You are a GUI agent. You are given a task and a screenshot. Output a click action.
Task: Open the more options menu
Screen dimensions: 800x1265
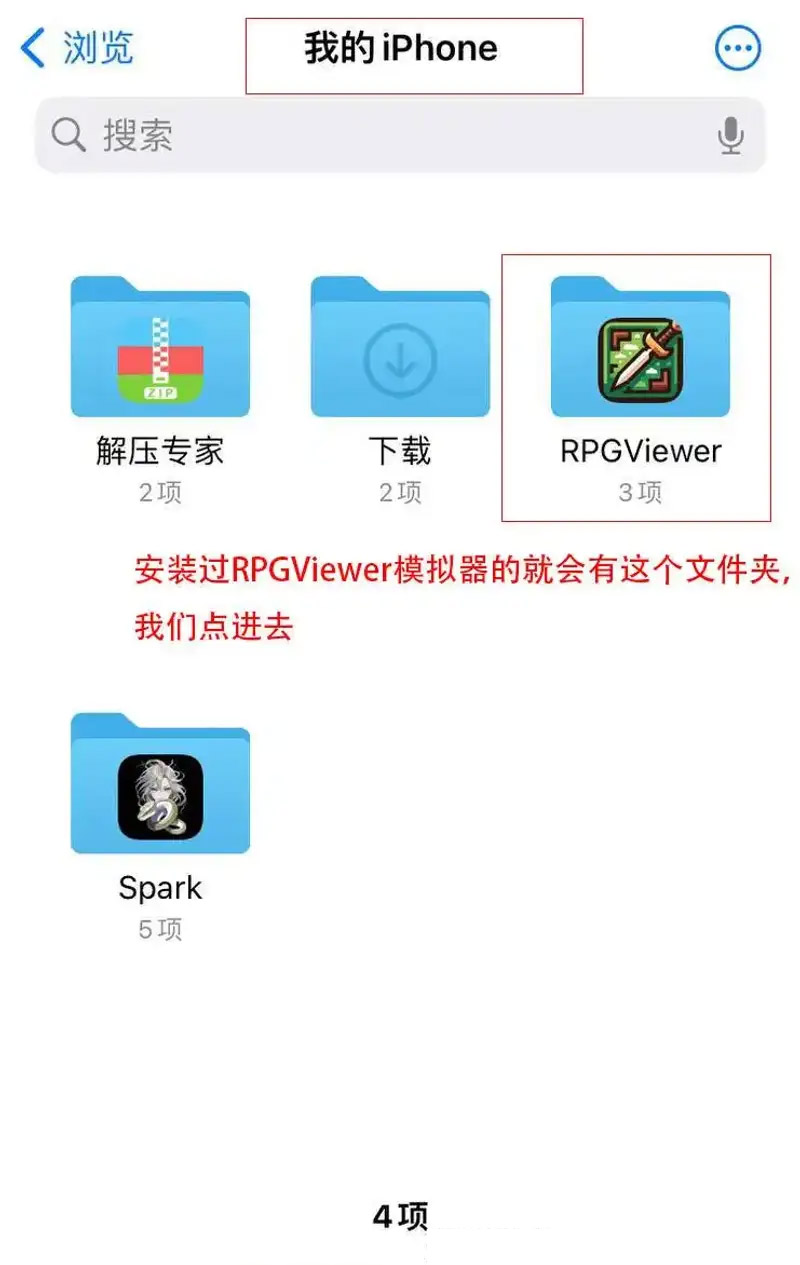click(738, 48)
